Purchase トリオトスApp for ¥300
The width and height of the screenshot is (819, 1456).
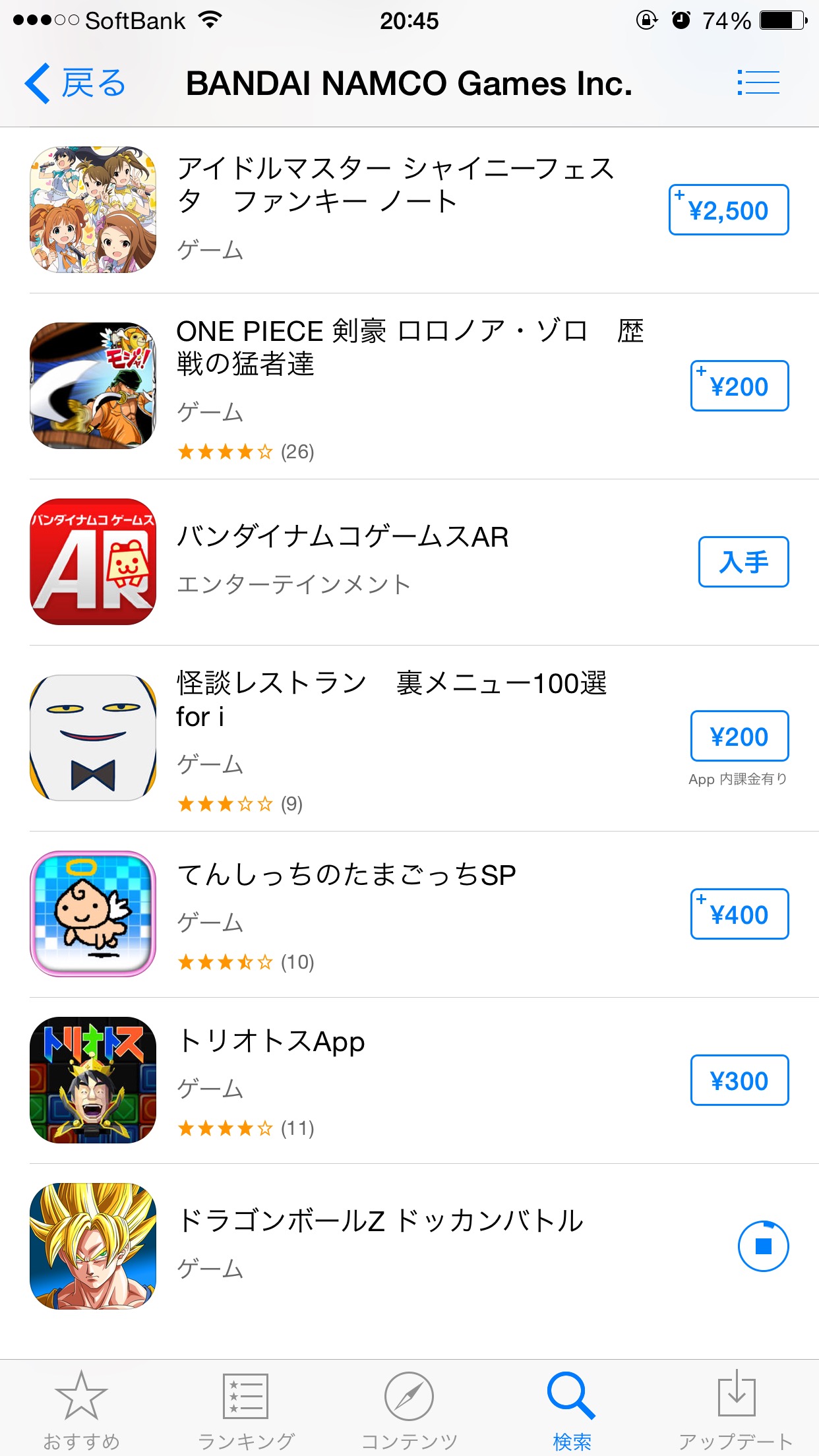[x=739, y=1080]
